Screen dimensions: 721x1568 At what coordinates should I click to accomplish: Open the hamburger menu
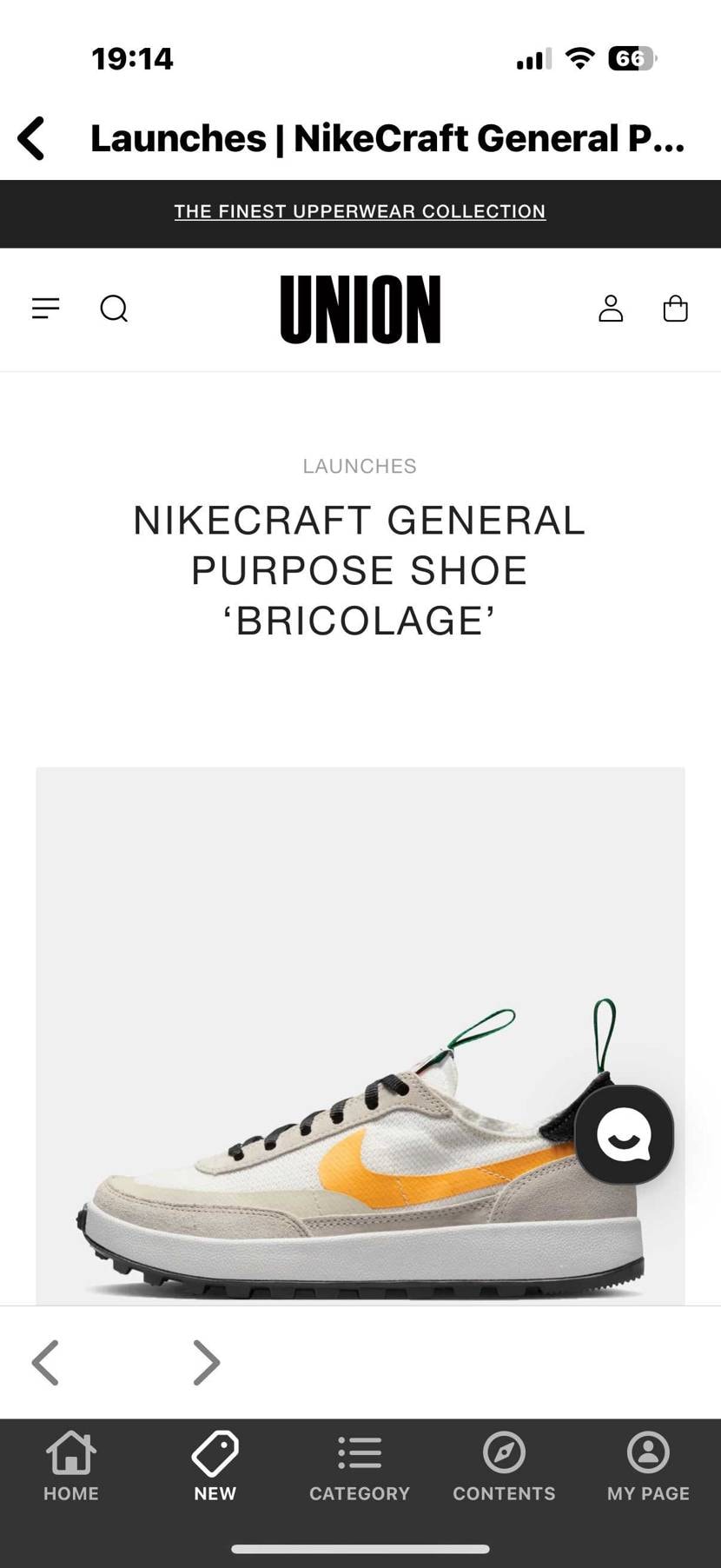click(45, 309)
